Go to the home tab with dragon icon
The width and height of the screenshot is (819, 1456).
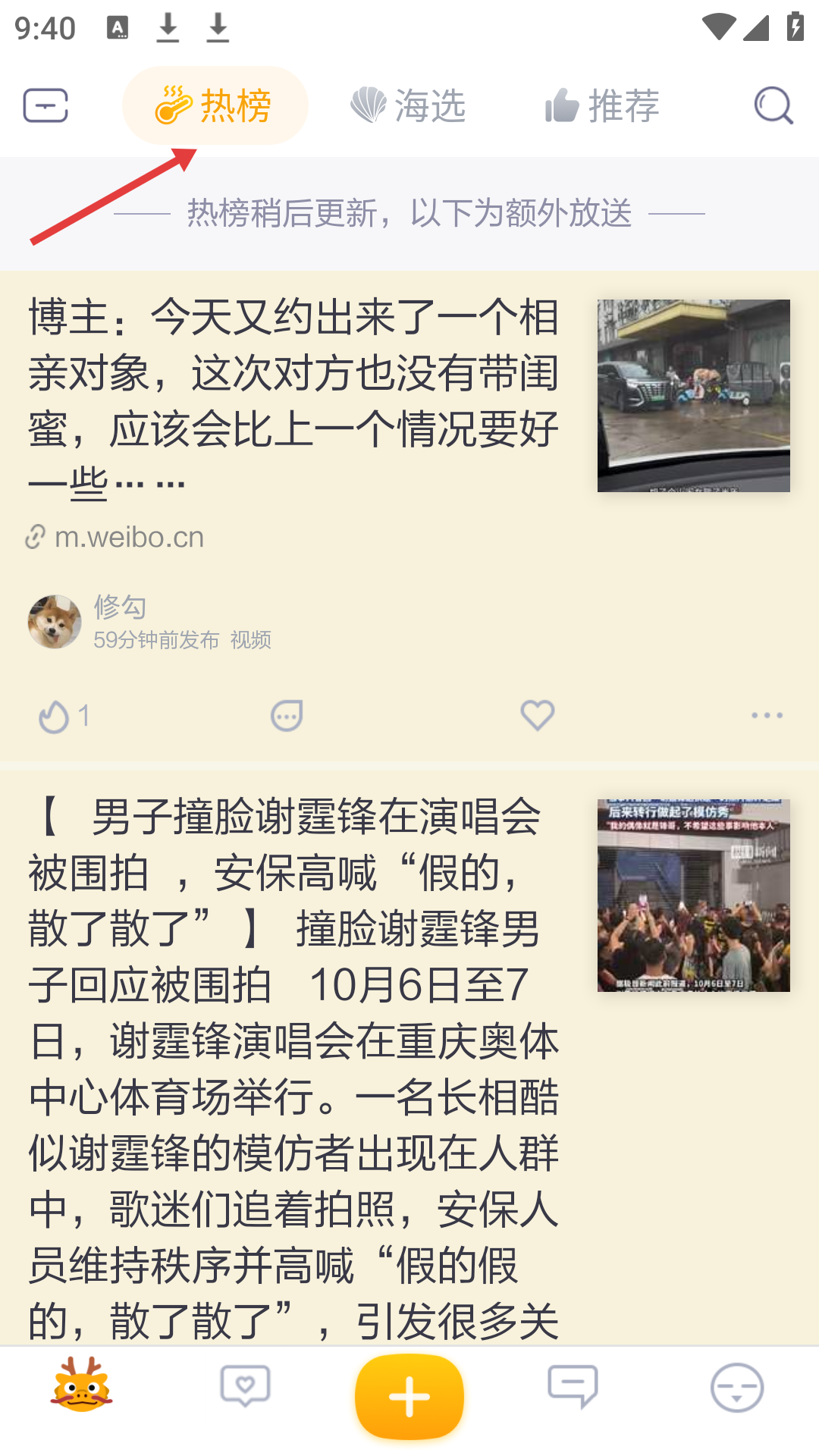[x=82, y=1387]
